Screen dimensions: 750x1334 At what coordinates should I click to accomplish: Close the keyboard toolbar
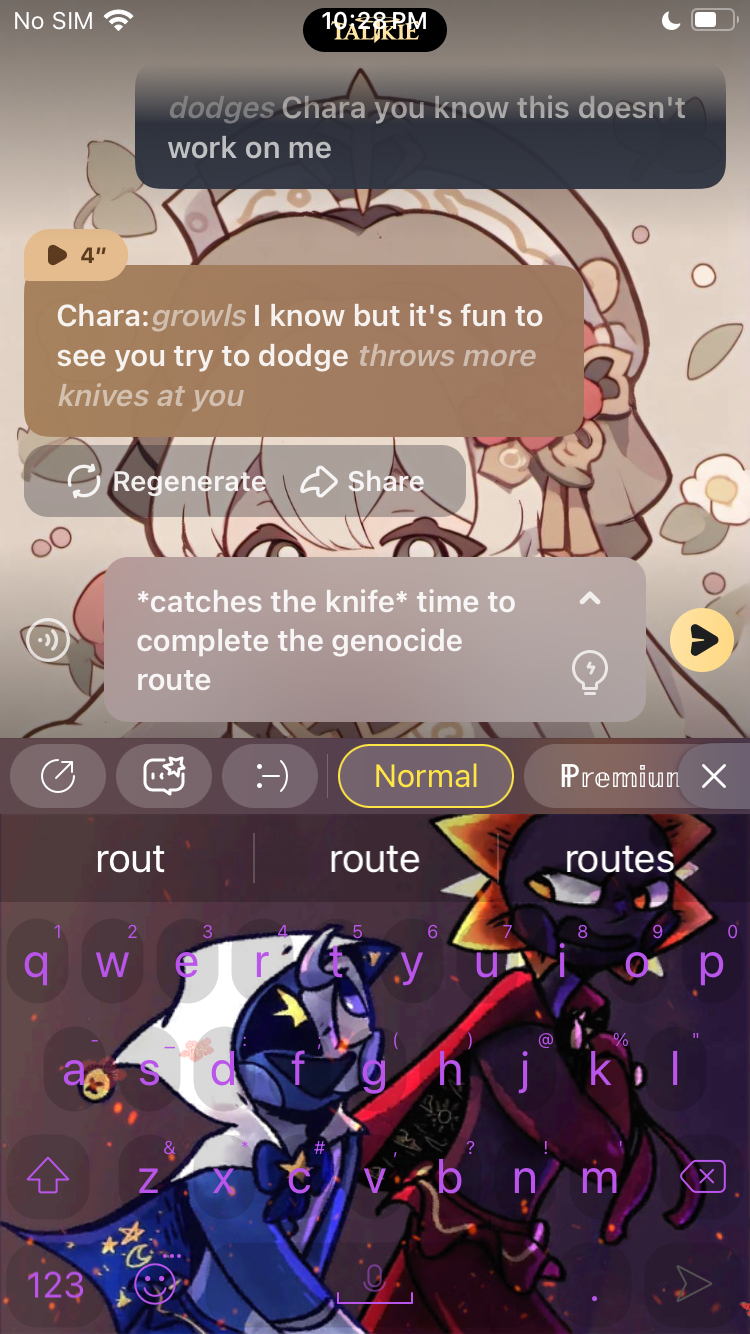point(714,776)
